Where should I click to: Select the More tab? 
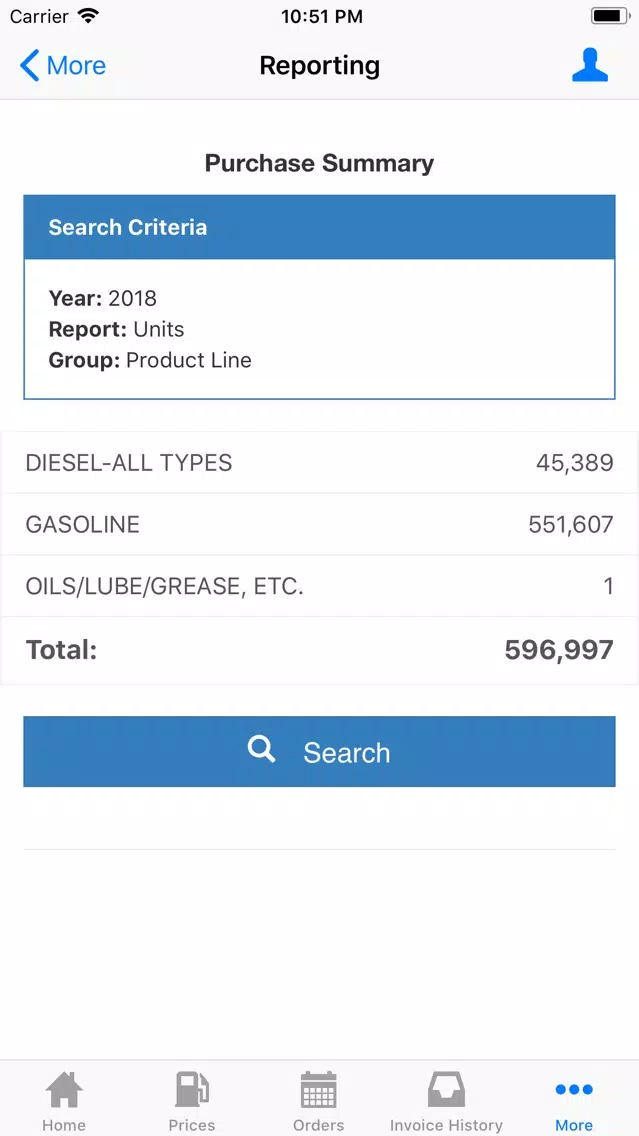click(574, 1101)
